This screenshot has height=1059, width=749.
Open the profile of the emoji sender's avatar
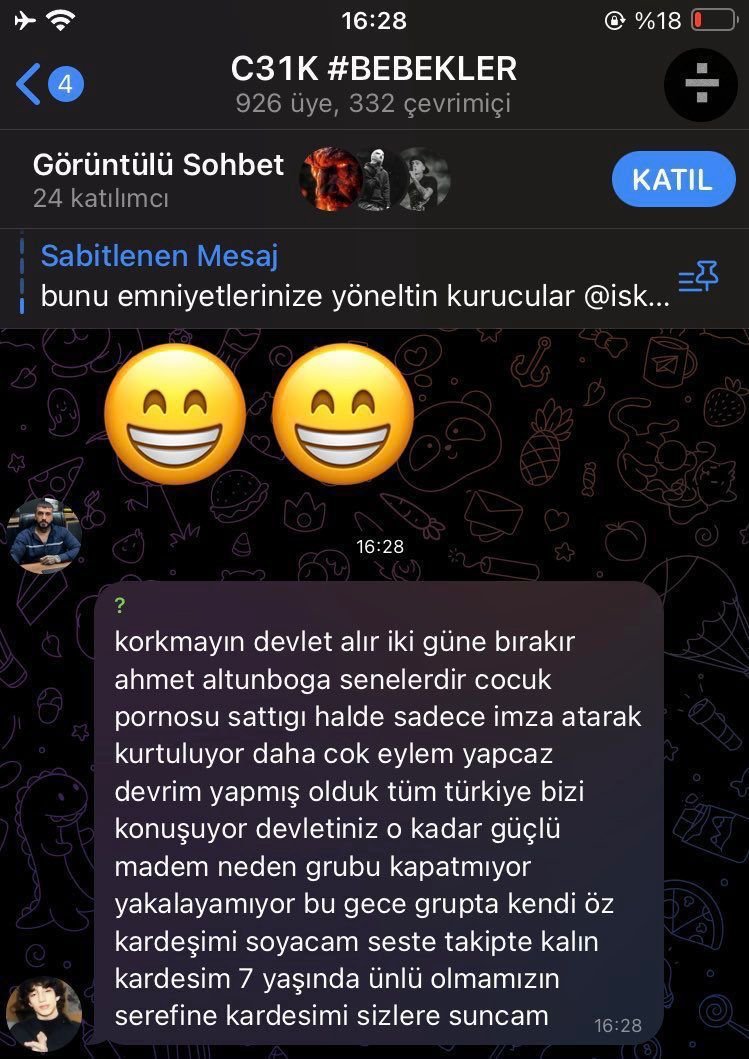pos(44,537)
